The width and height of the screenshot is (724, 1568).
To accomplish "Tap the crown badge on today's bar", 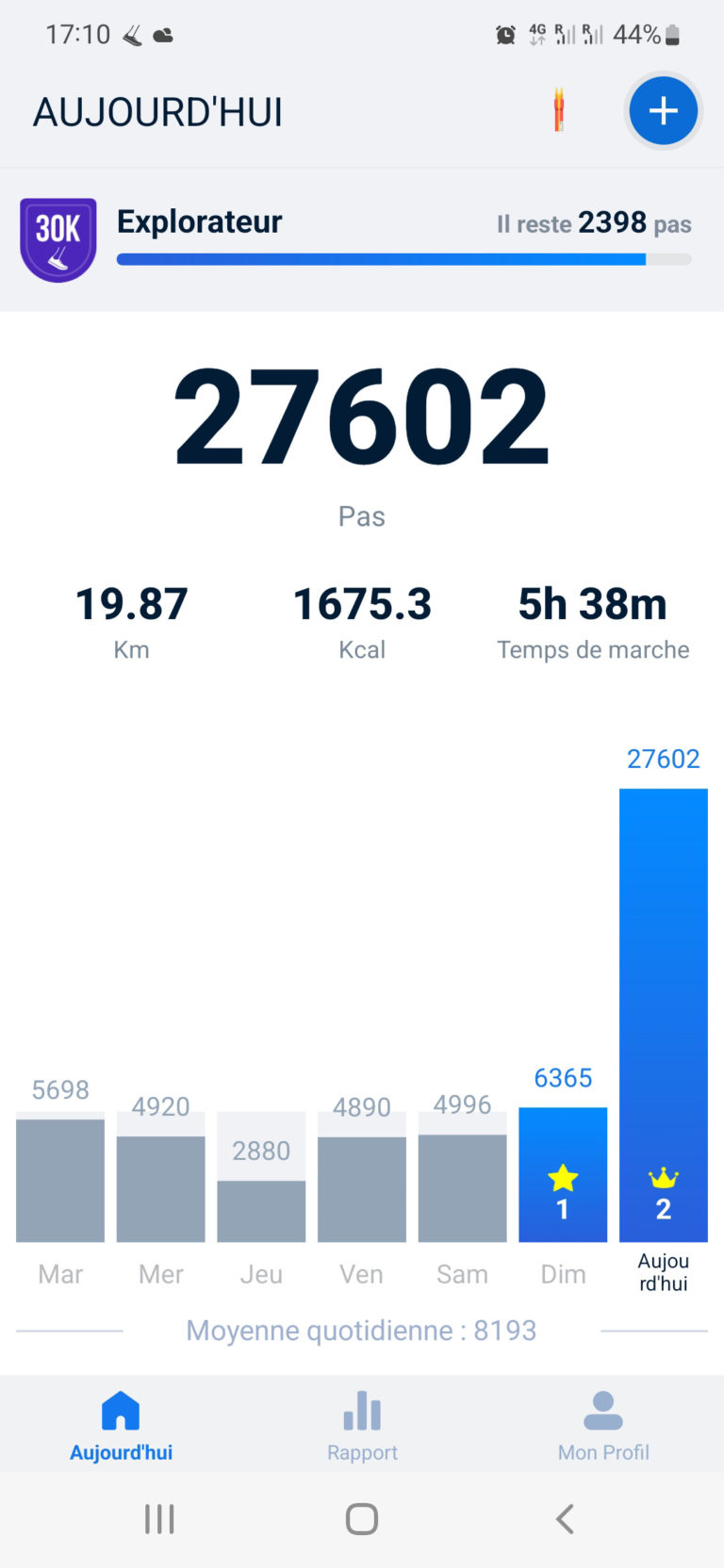I will point(664,1175).
